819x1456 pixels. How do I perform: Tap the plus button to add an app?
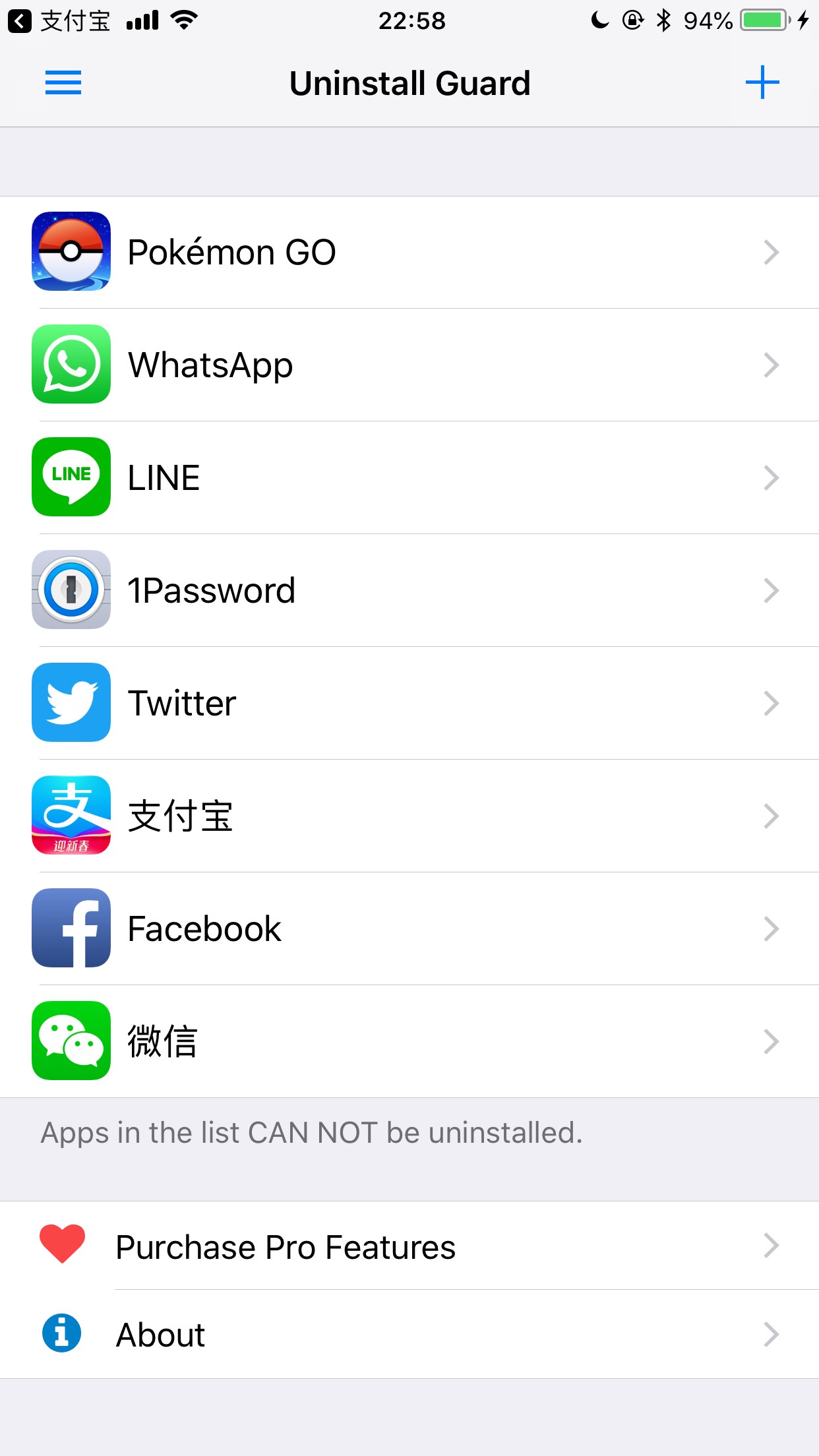click(x=763, y=83)
